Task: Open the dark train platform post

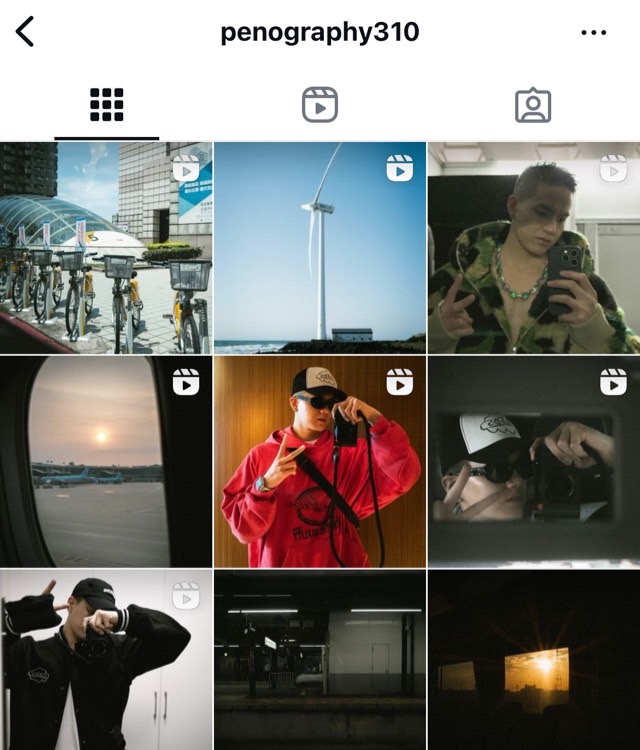Action: [x=320, y=660]
